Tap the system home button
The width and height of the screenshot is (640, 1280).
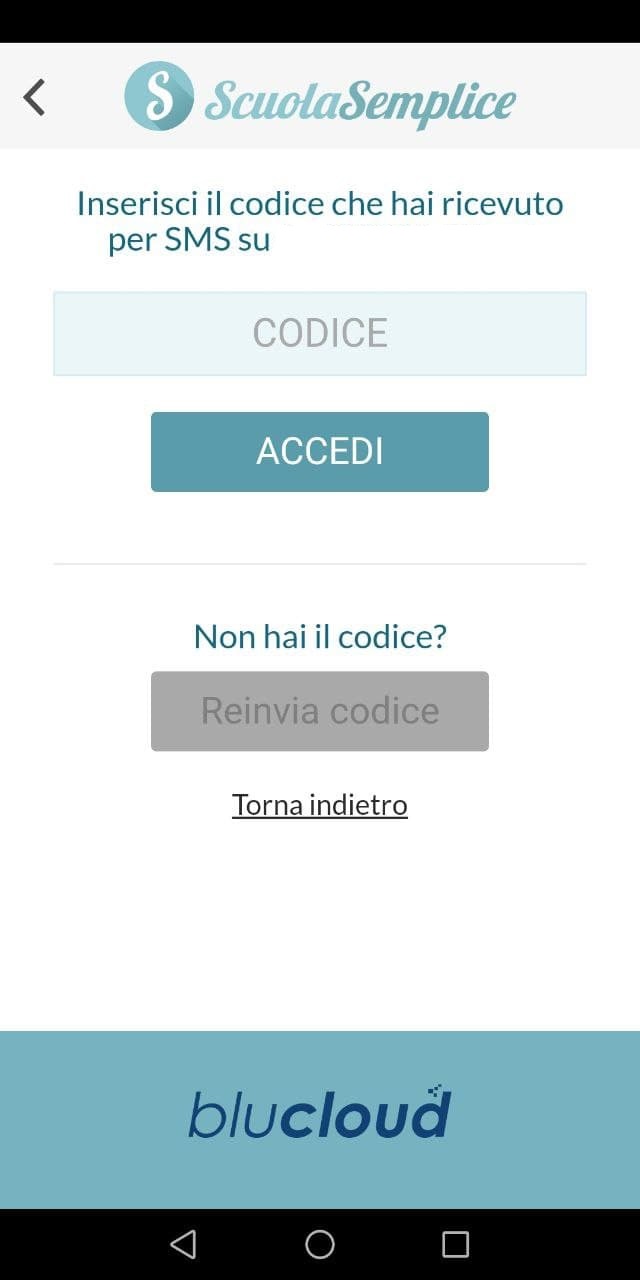[320, 1244]
